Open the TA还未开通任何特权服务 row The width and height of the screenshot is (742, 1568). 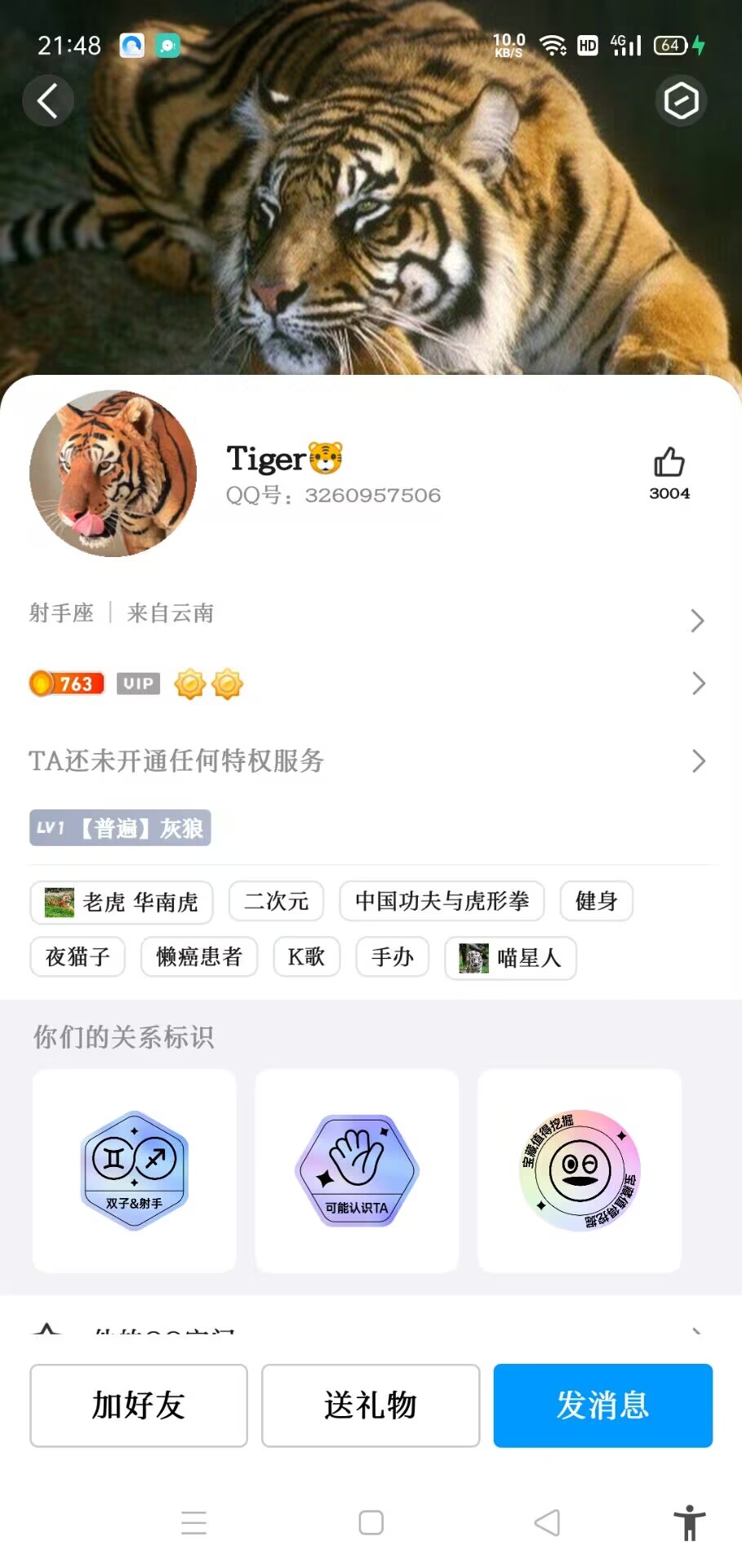point(367,761)
